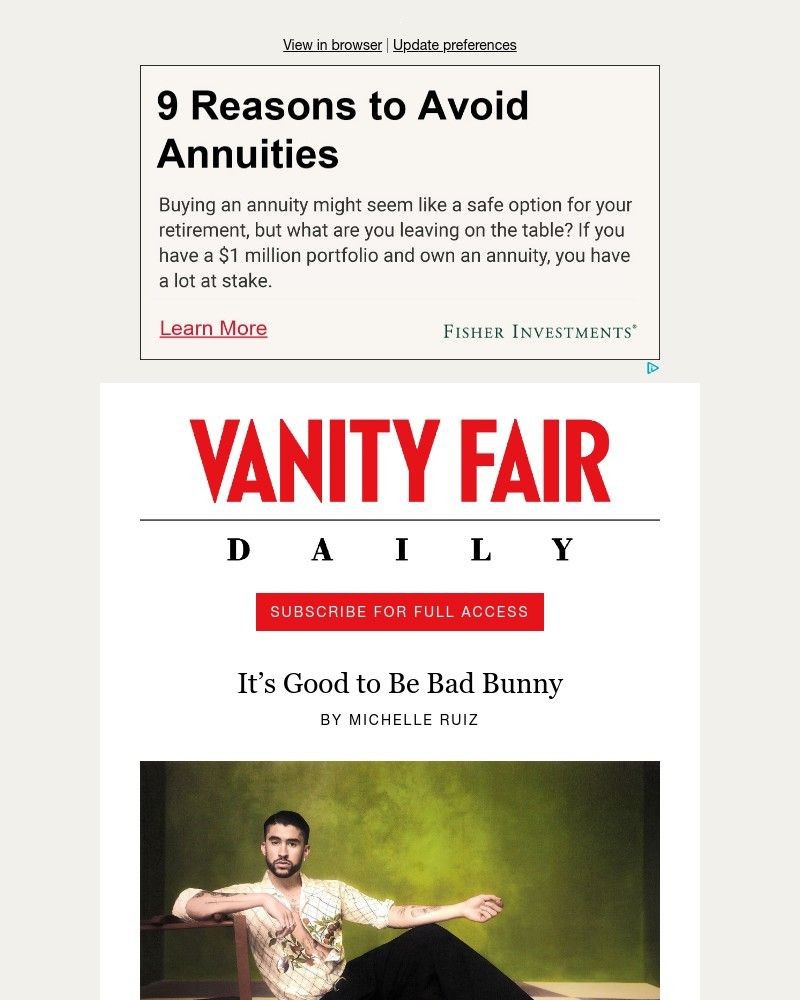Select the red Vanity Fair wordmark
This screenshot has width=800, height=1000.
pos(398,460)
